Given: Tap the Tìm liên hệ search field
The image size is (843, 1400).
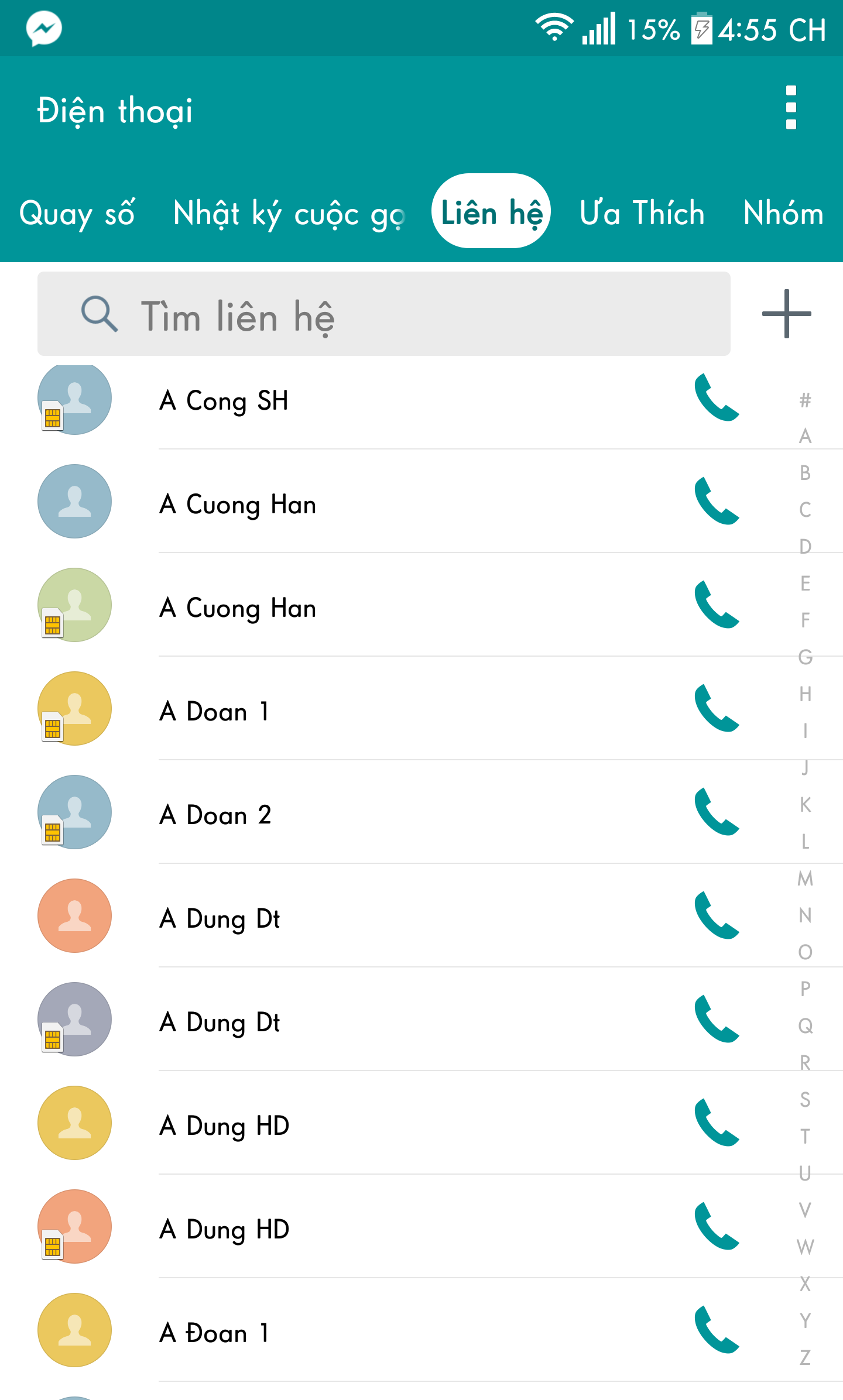Looking at the screenshot, I should click(384, 314).
